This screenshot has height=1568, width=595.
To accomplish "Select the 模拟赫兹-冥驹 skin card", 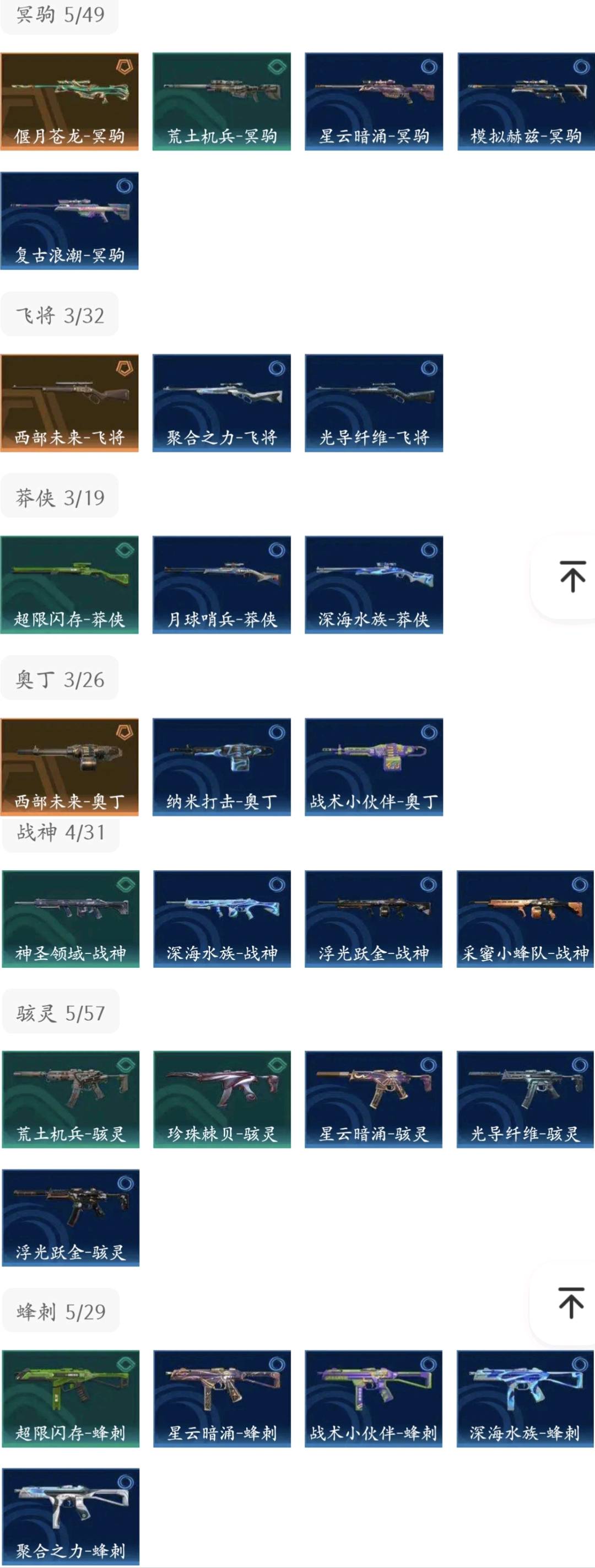I will (x=526, y=101).
